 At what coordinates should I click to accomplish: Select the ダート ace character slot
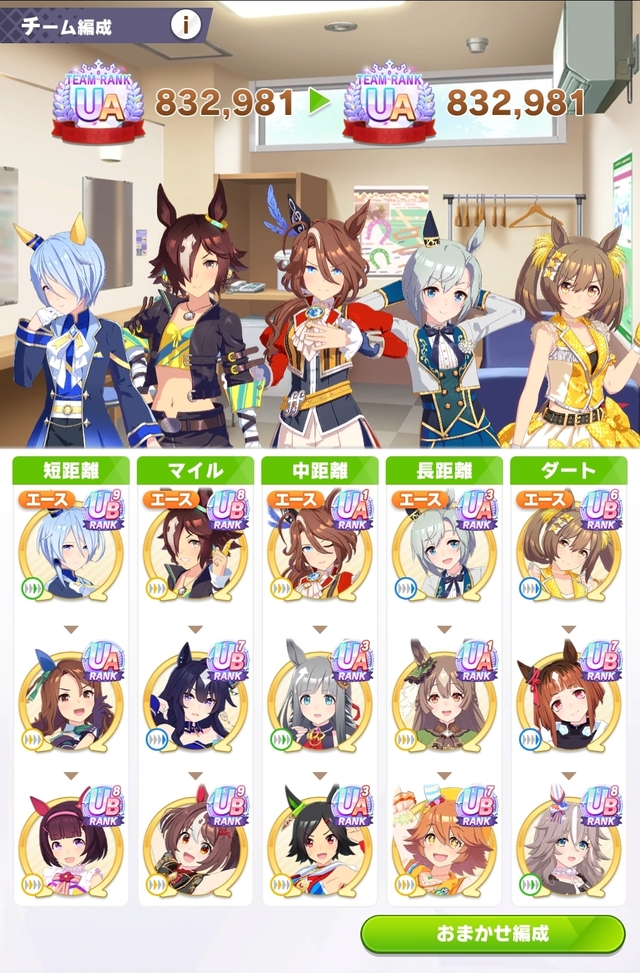568,550
